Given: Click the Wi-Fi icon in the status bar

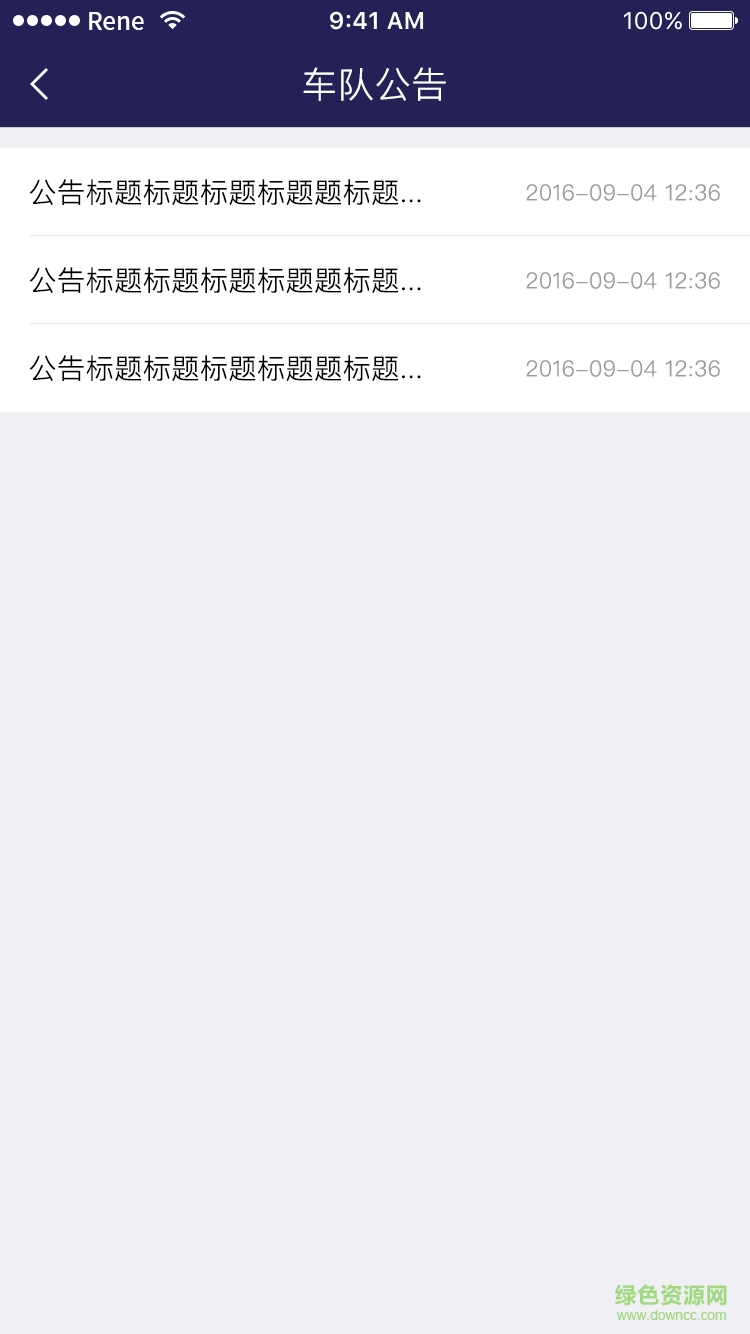Looking at the screenshot, I should 172,18.
